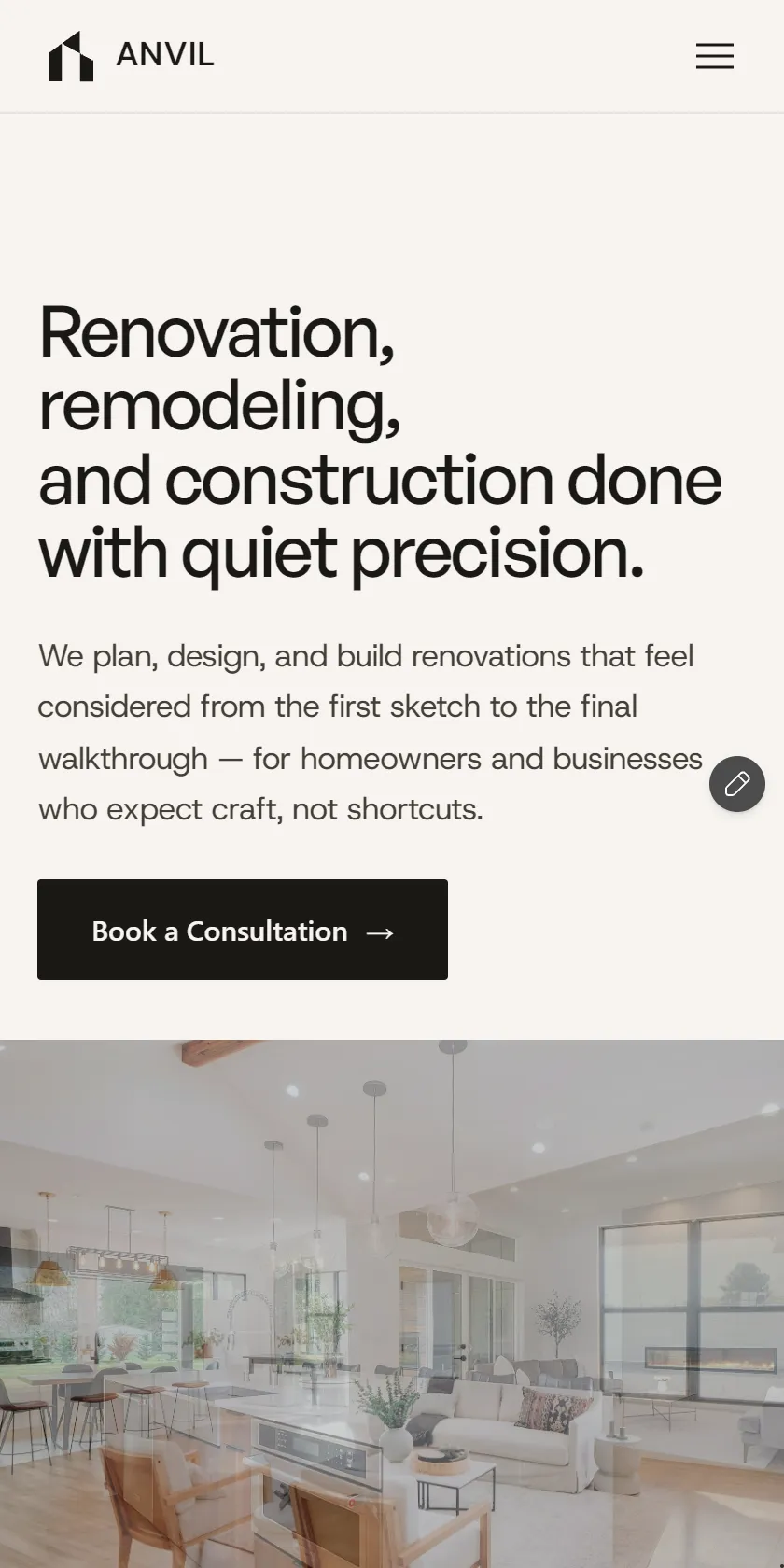Tap the Book a Consultation button
The width and height of the screenshot is (784, 1568).
243,930
